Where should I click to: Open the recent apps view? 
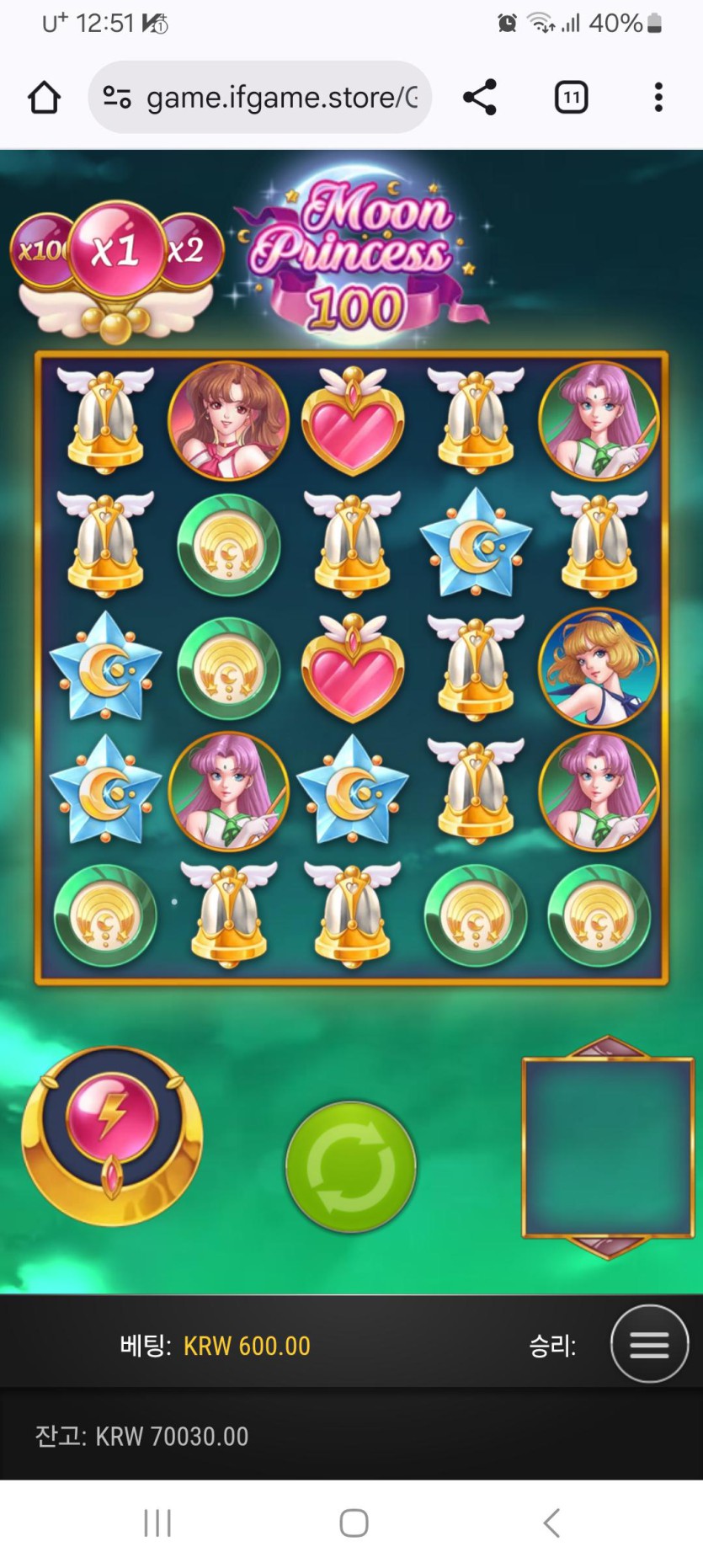tap(157, 1523)
